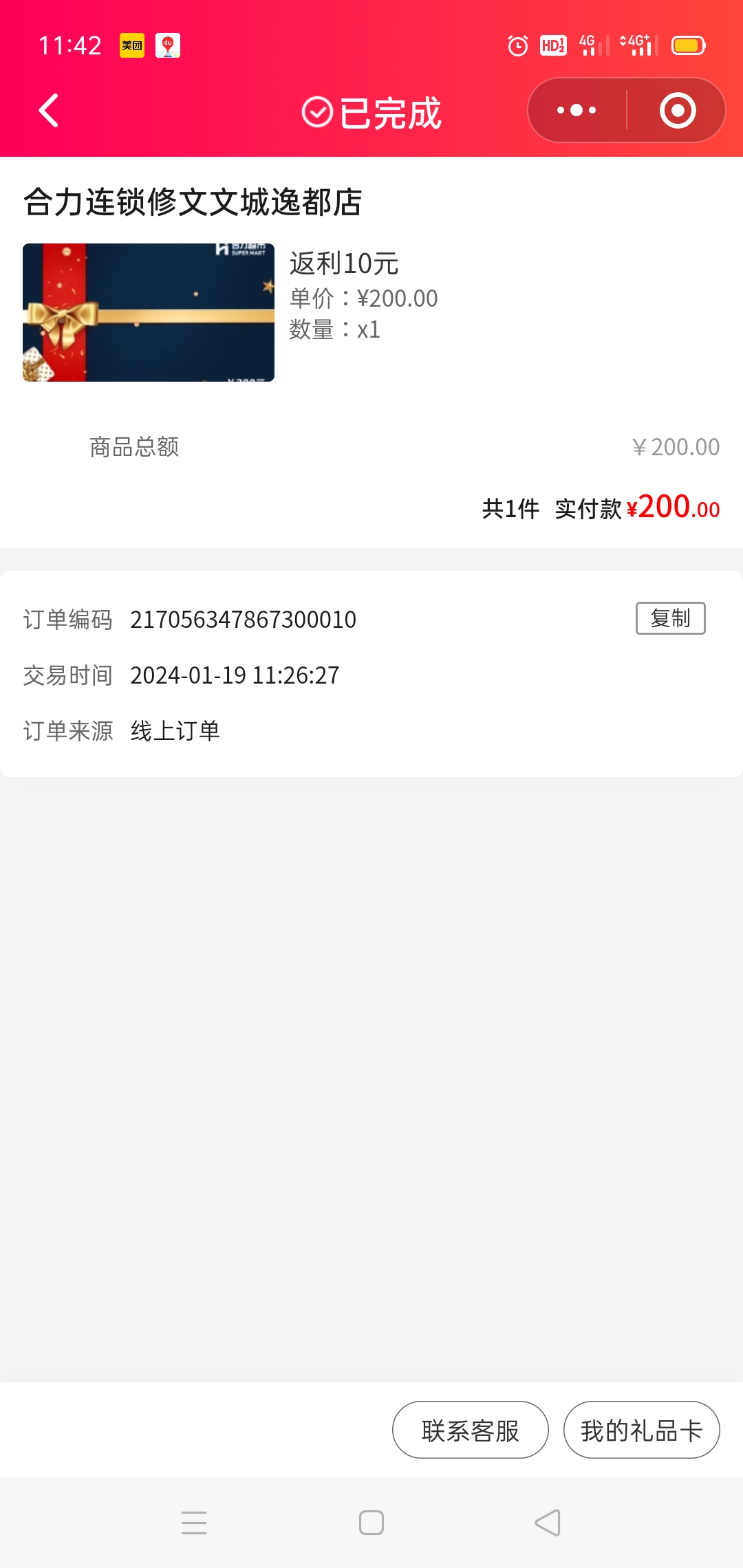Screen dimensions: 743x1568
Task: Close the mini program via the circle icon
Action: coord(677,110)
